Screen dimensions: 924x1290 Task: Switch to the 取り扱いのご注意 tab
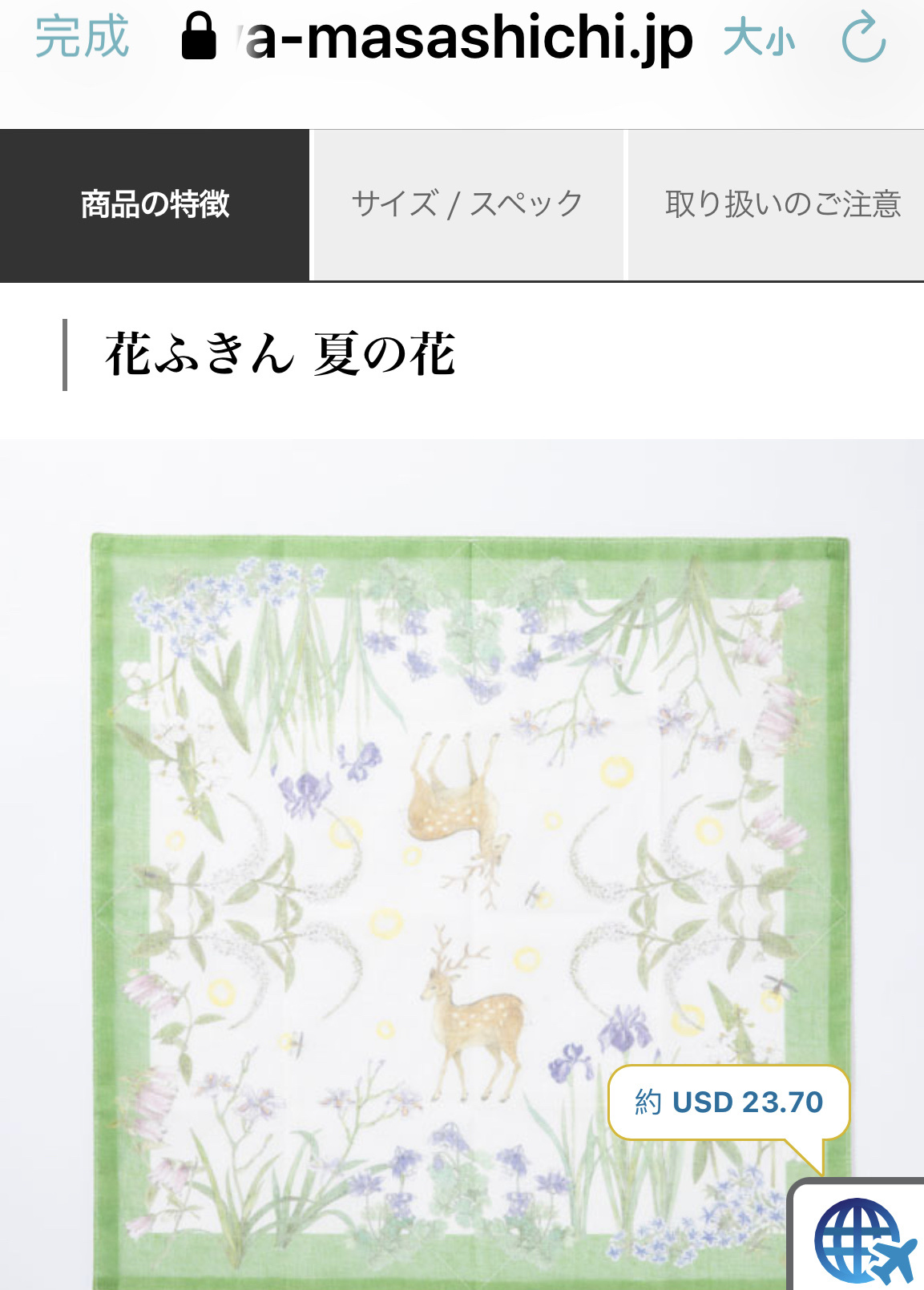coord(782,204)
